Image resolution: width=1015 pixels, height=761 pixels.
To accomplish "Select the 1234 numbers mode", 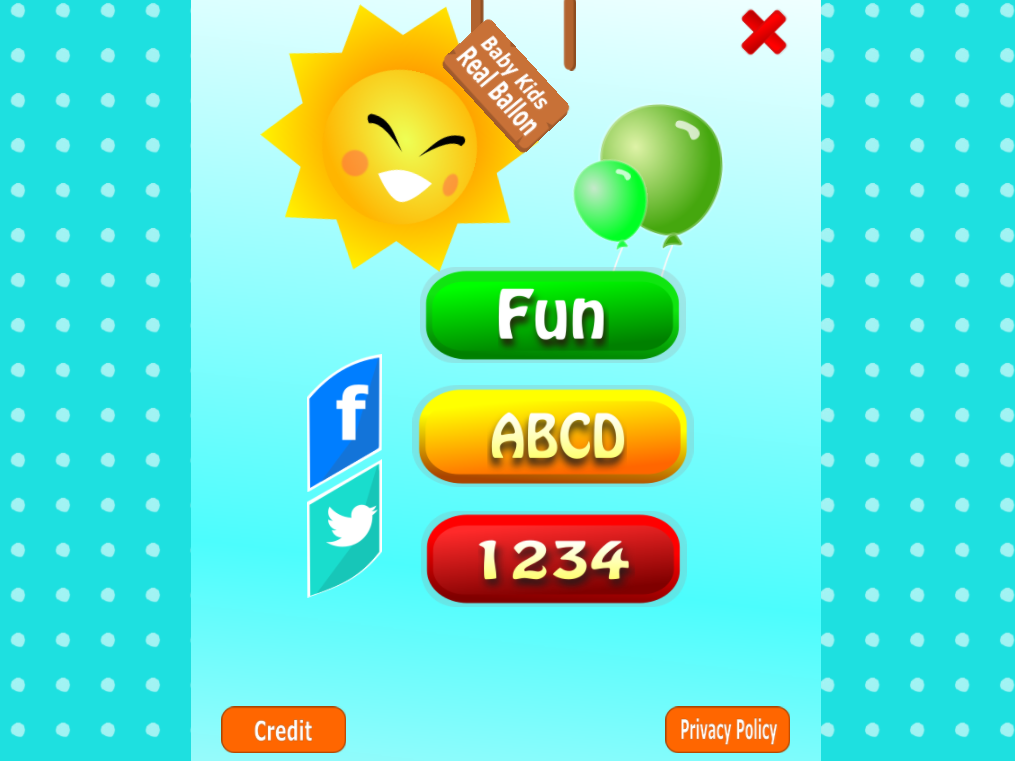I will [553, 559].
